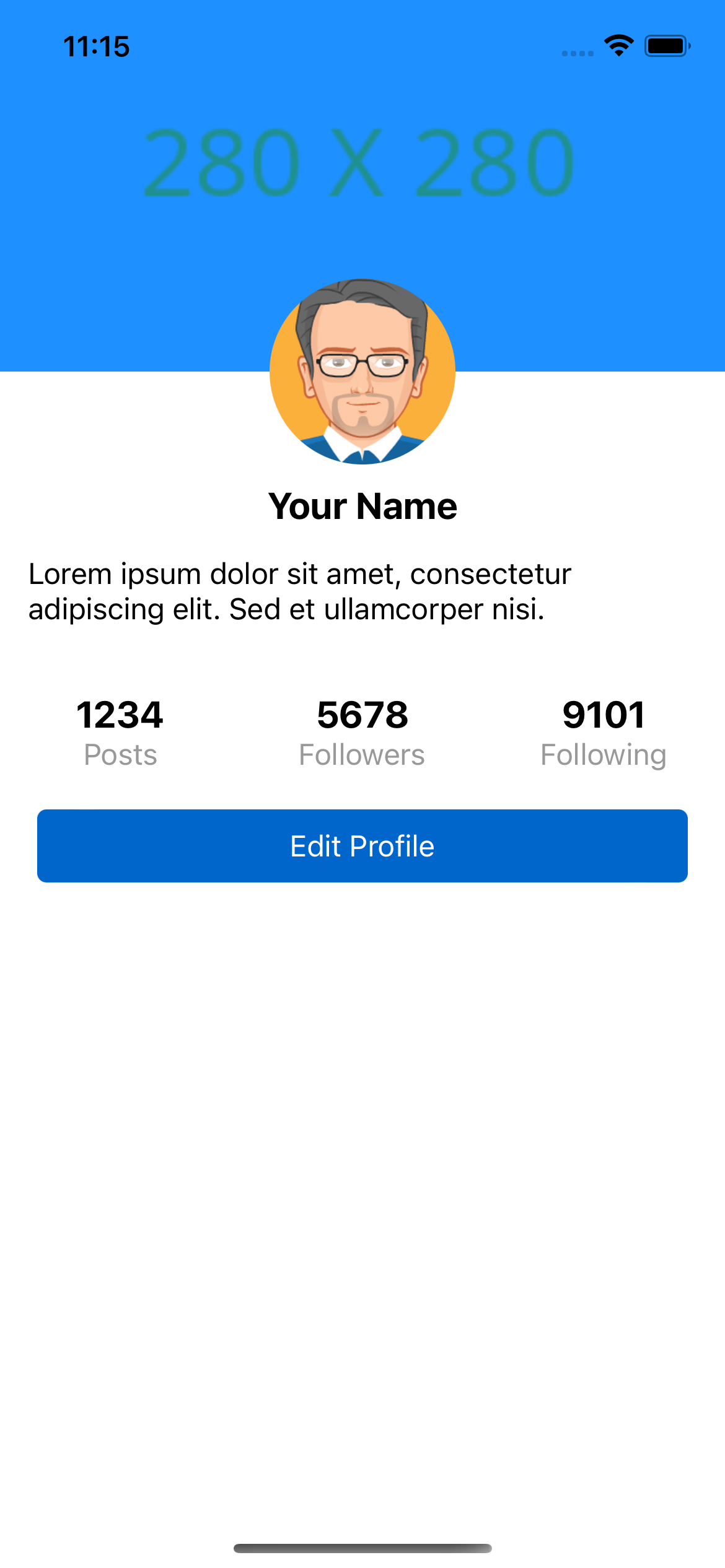
Task: Open the 1234 Posts count
Action: tap(120, 733)
